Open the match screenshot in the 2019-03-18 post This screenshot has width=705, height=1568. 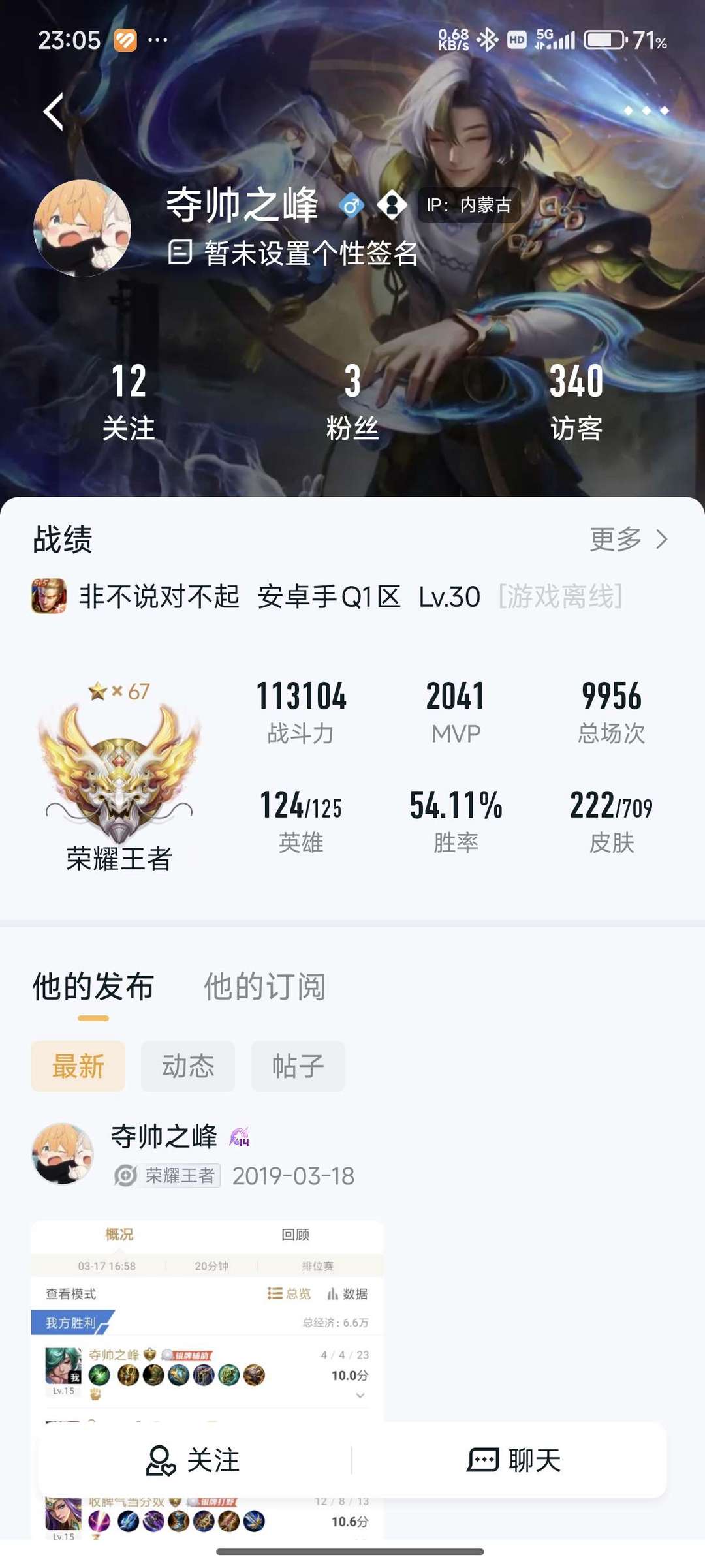pyautogui.click(x=207, y=1318)
